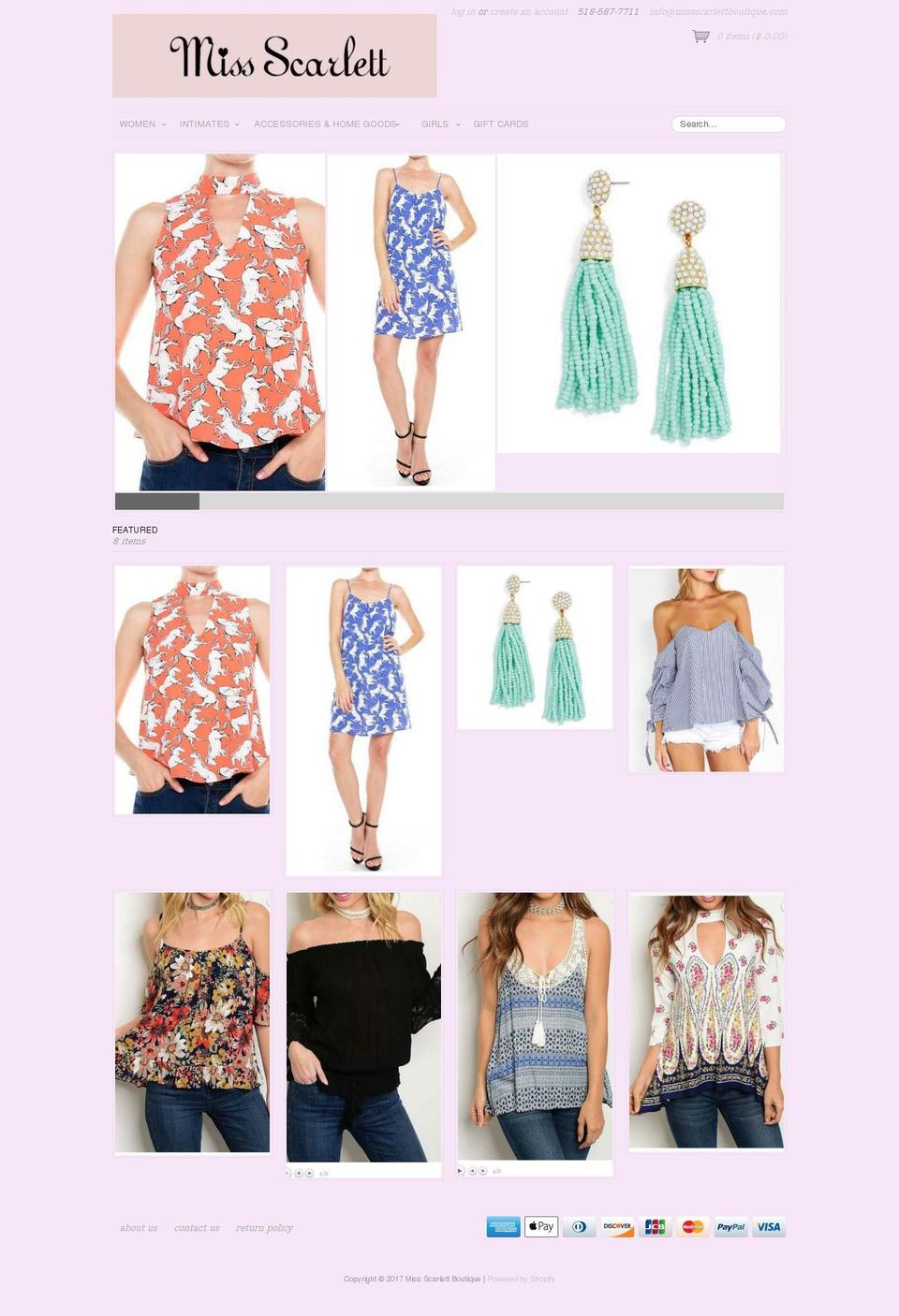Expand the WOMEN dropdown menu
This screenshot has height=1316, width=899.
click(x=140, y=124)
